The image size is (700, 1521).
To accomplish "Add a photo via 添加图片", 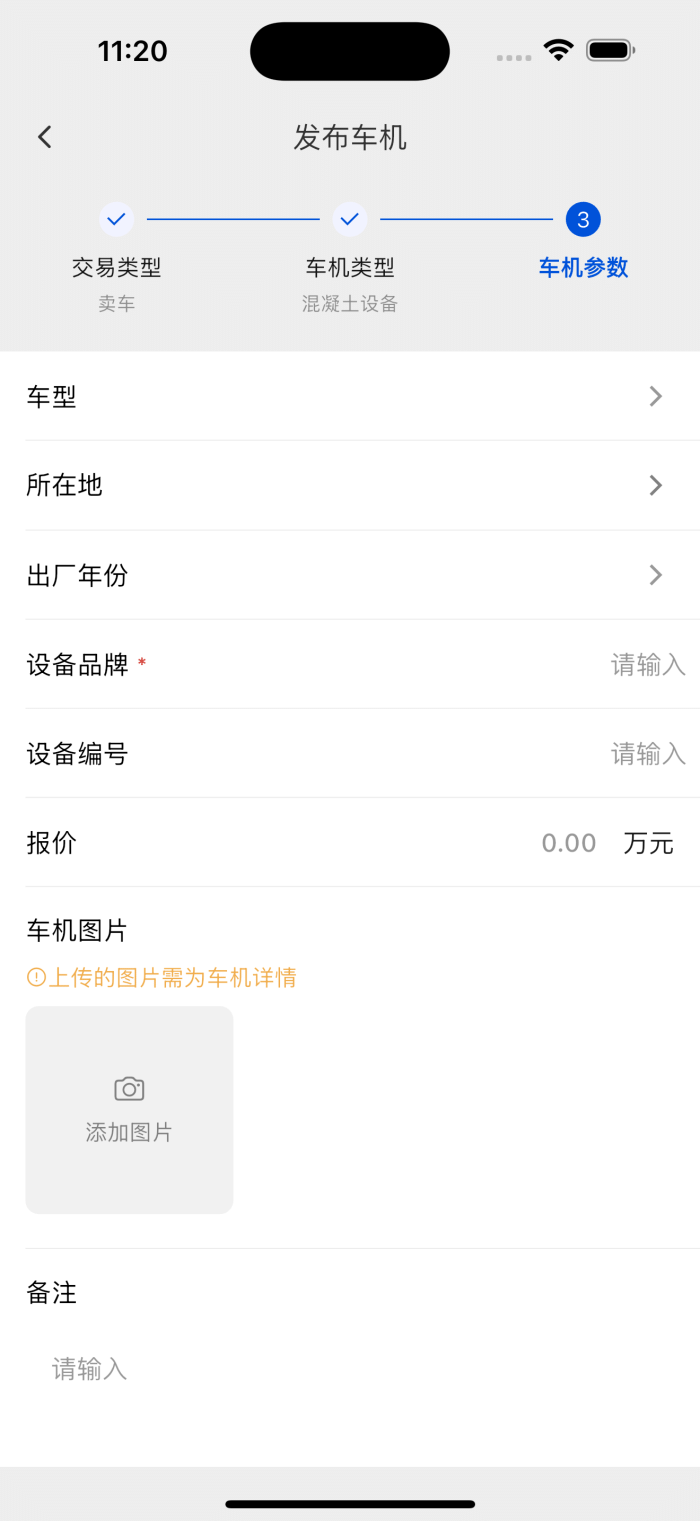I will pos(129,1109).
